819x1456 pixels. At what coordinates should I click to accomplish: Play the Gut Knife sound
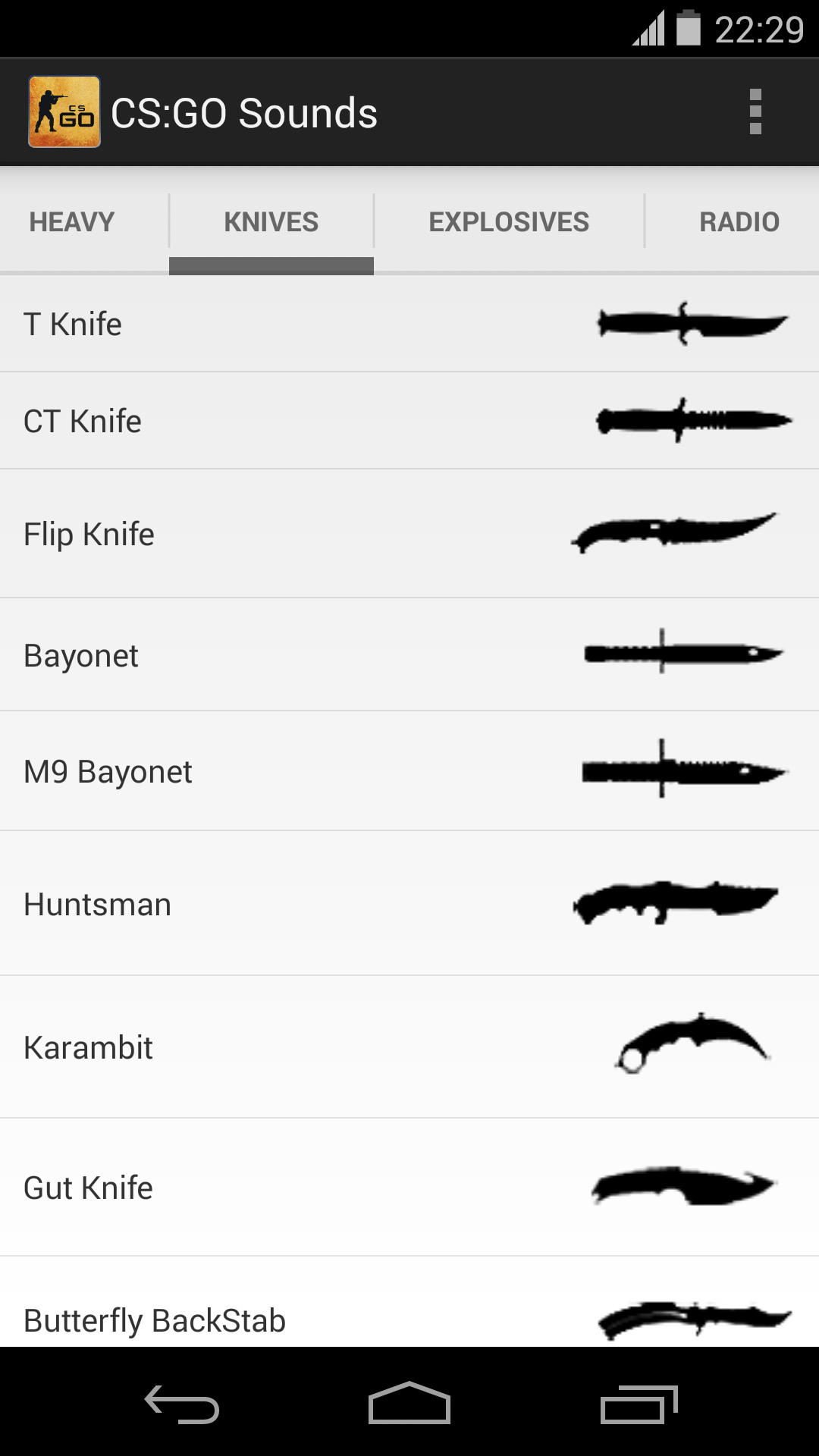pos(409,1188)
